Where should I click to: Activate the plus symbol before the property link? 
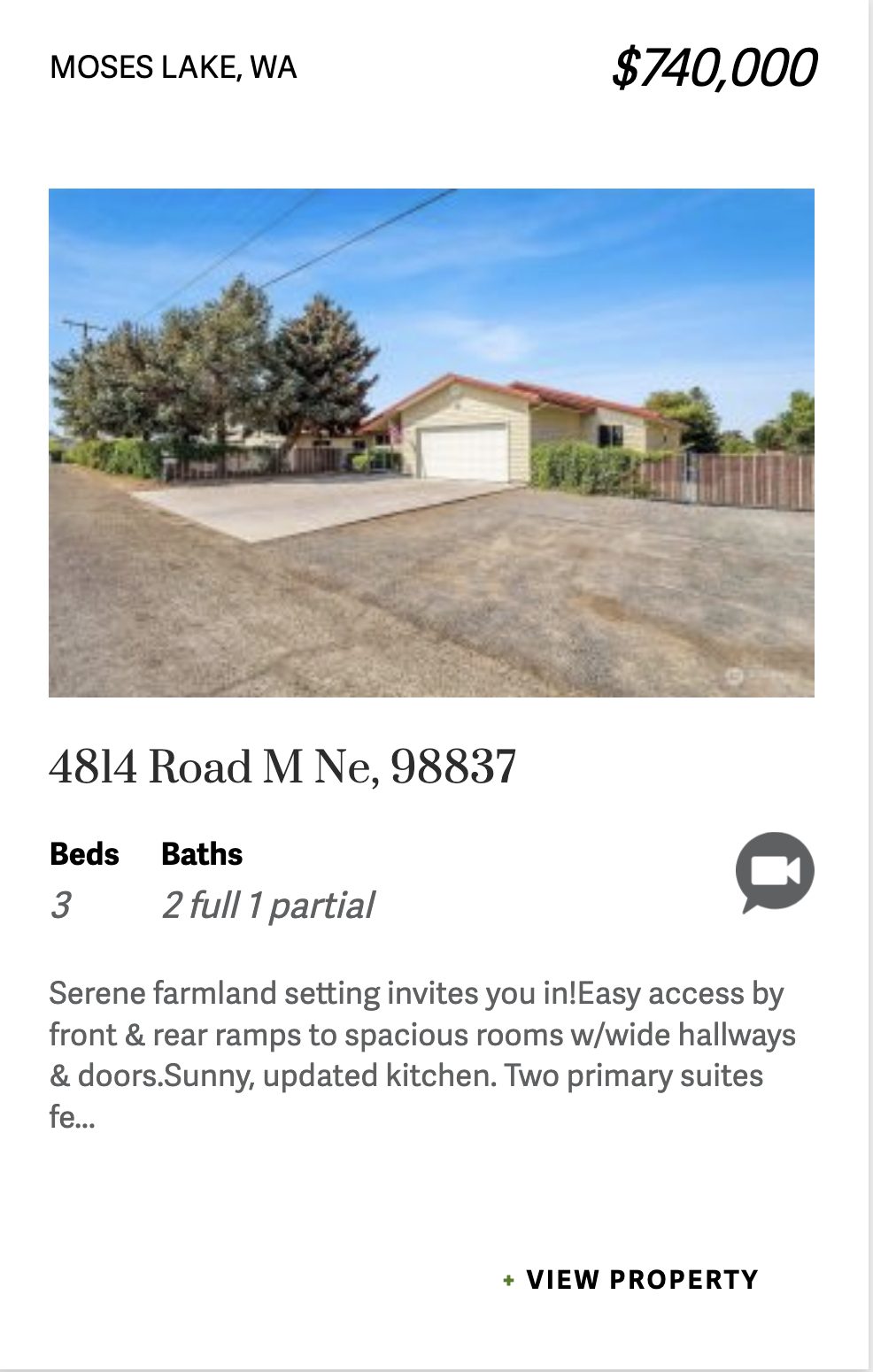click(x=507, y=1280)
